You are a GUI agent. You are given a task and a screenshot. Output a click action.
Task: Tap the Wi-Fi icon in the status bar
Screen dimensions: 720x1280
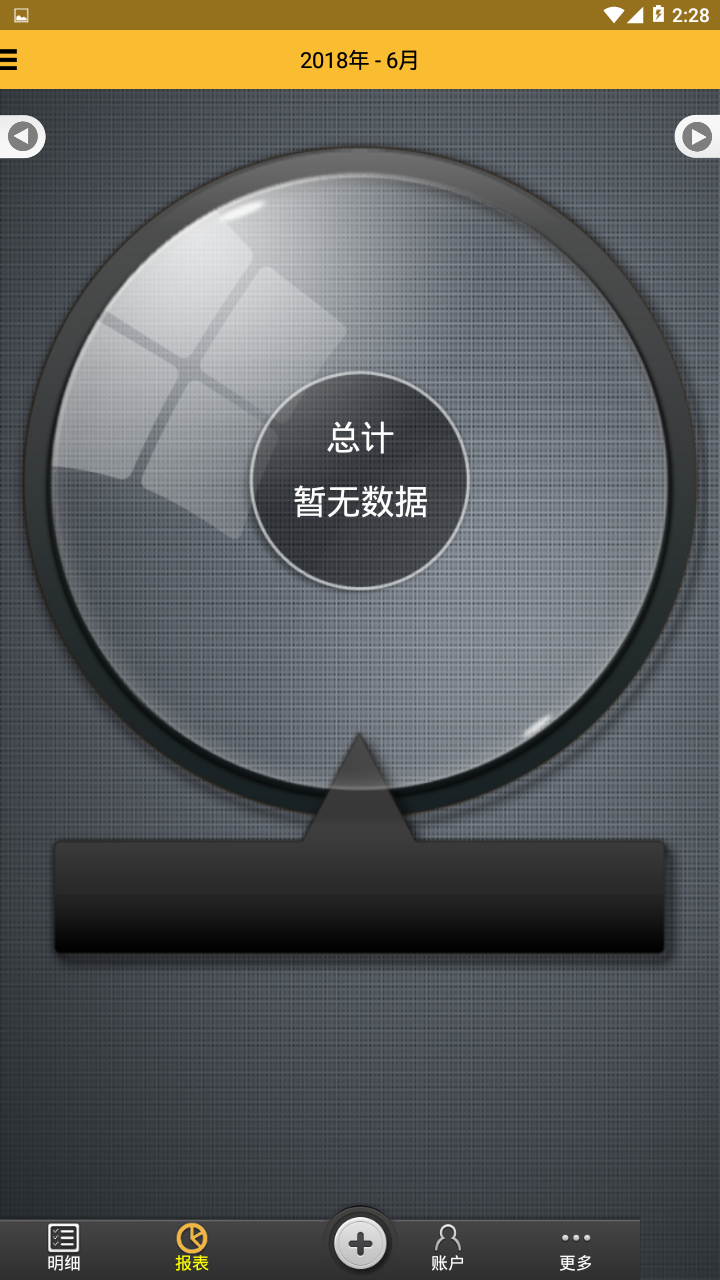coord(614,14)
